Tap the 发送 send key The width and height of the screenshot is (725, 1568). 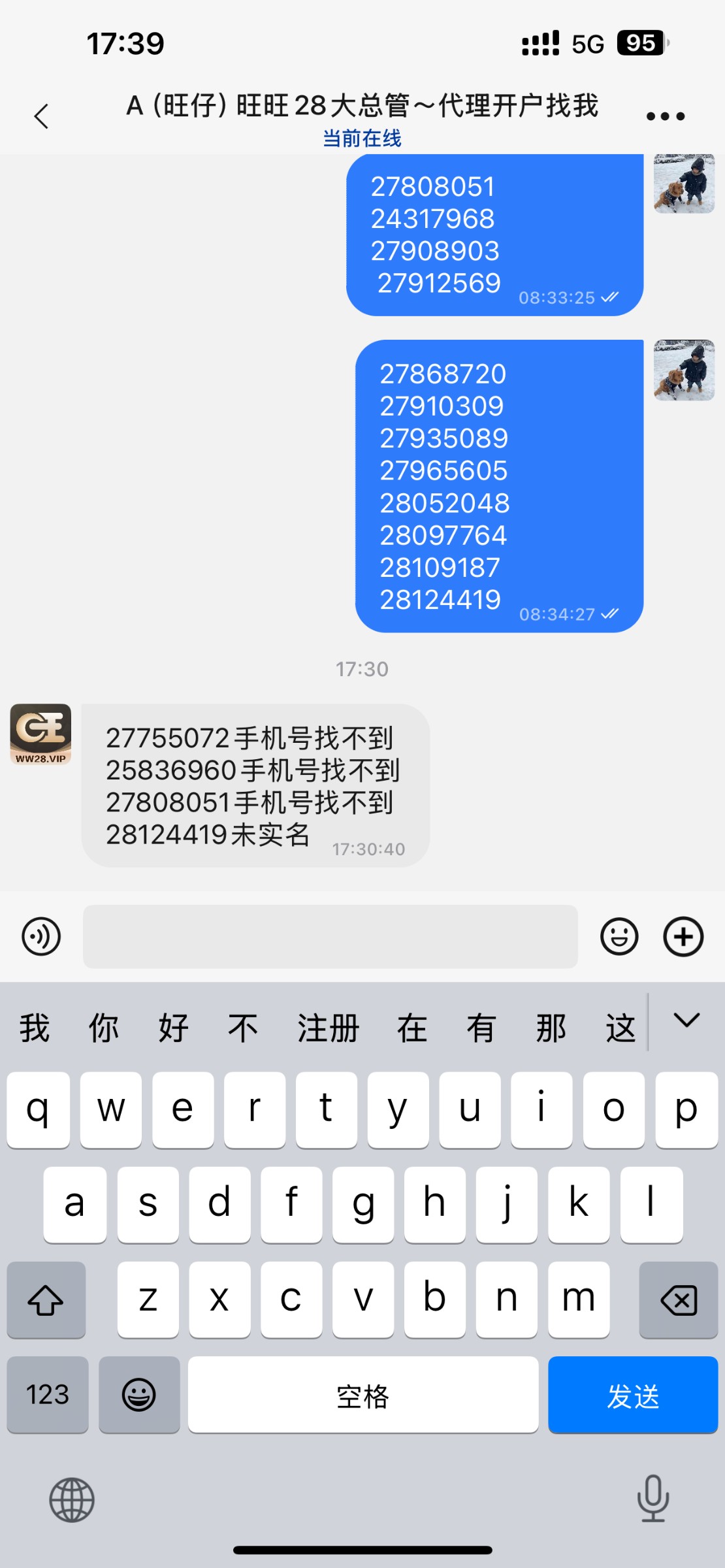pyautogui.click(x=632, y=1395)
